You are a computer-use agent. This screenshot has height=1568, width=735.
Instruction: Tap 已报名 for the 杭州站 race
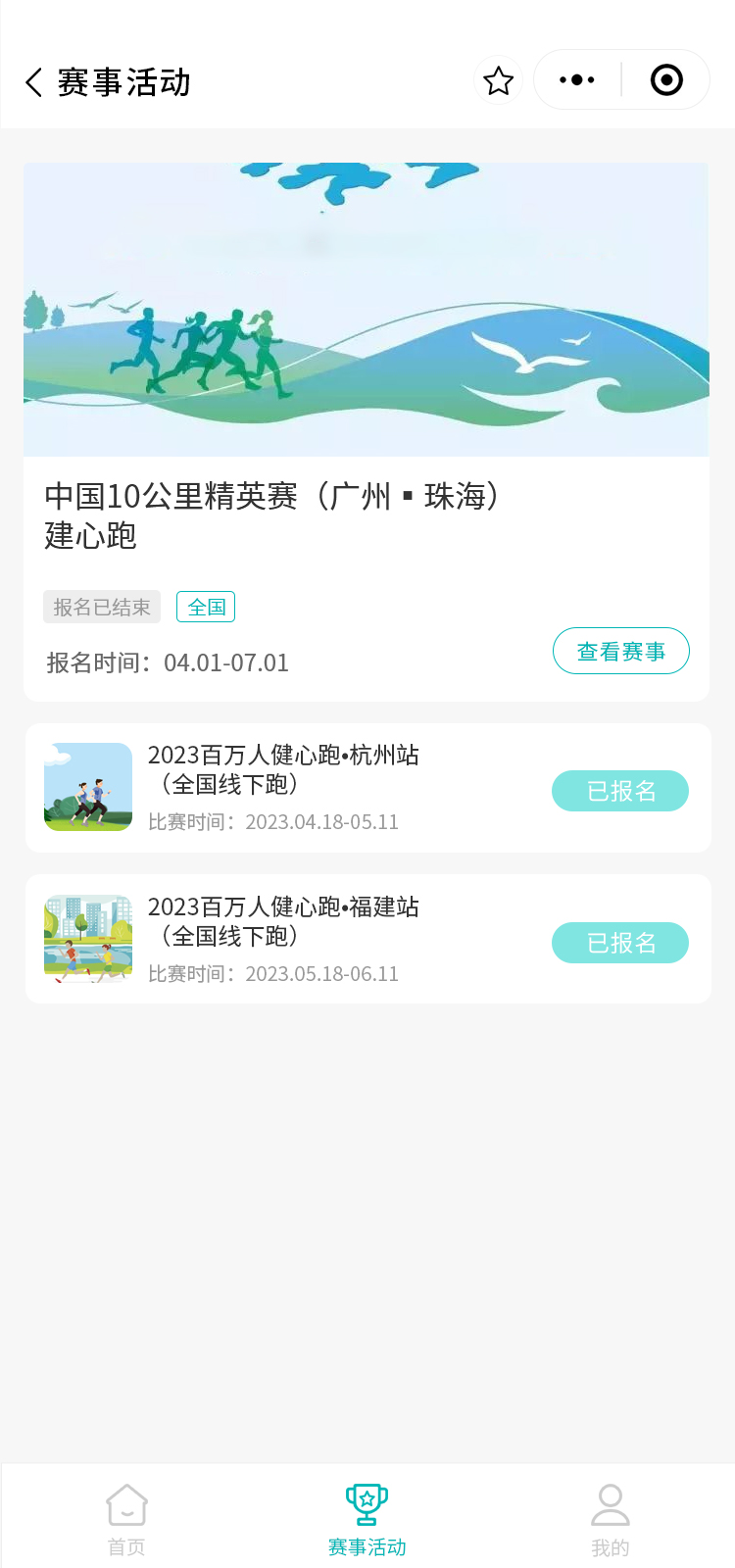(619, 791)
